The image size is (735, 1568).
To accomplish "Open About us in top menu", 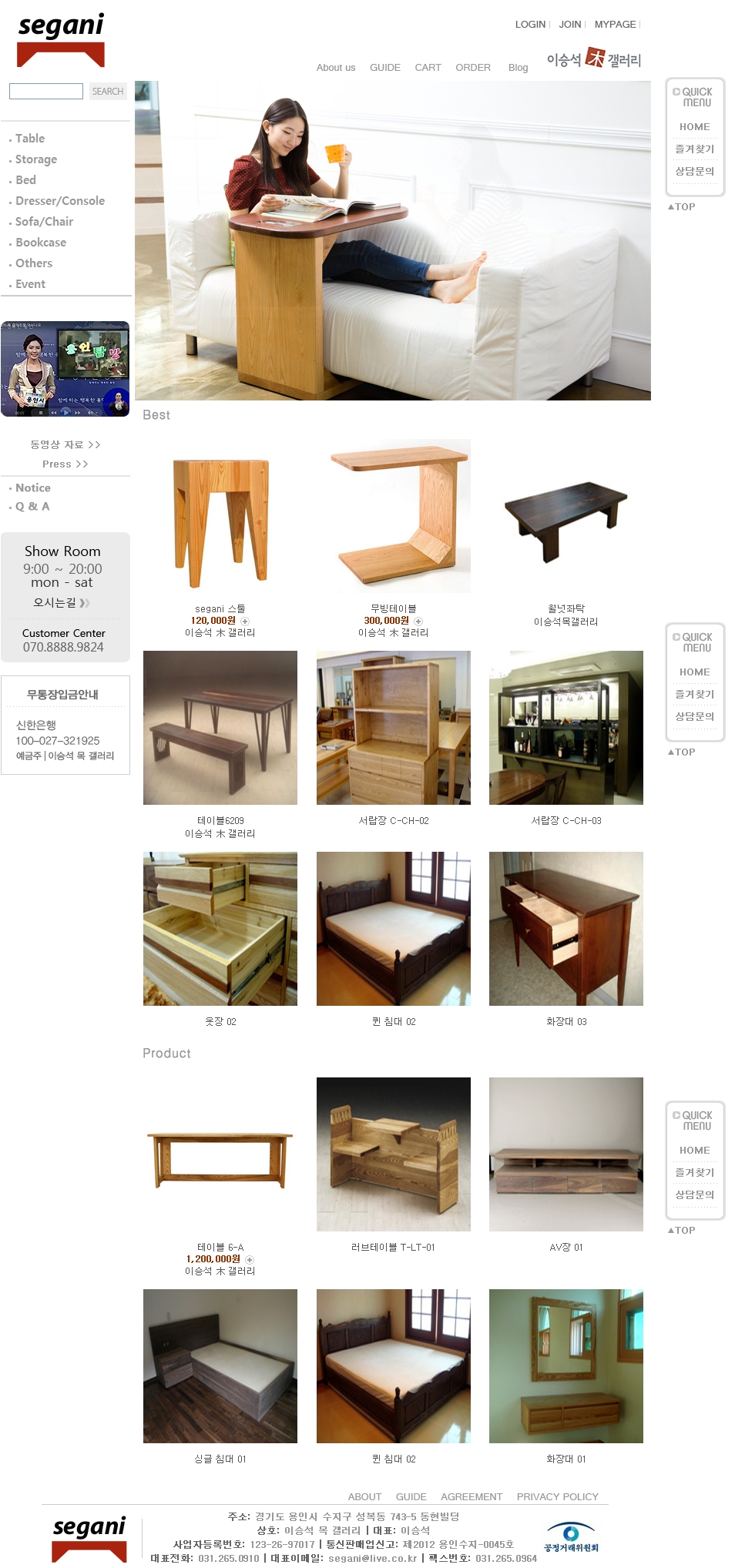I will [336, 68].
